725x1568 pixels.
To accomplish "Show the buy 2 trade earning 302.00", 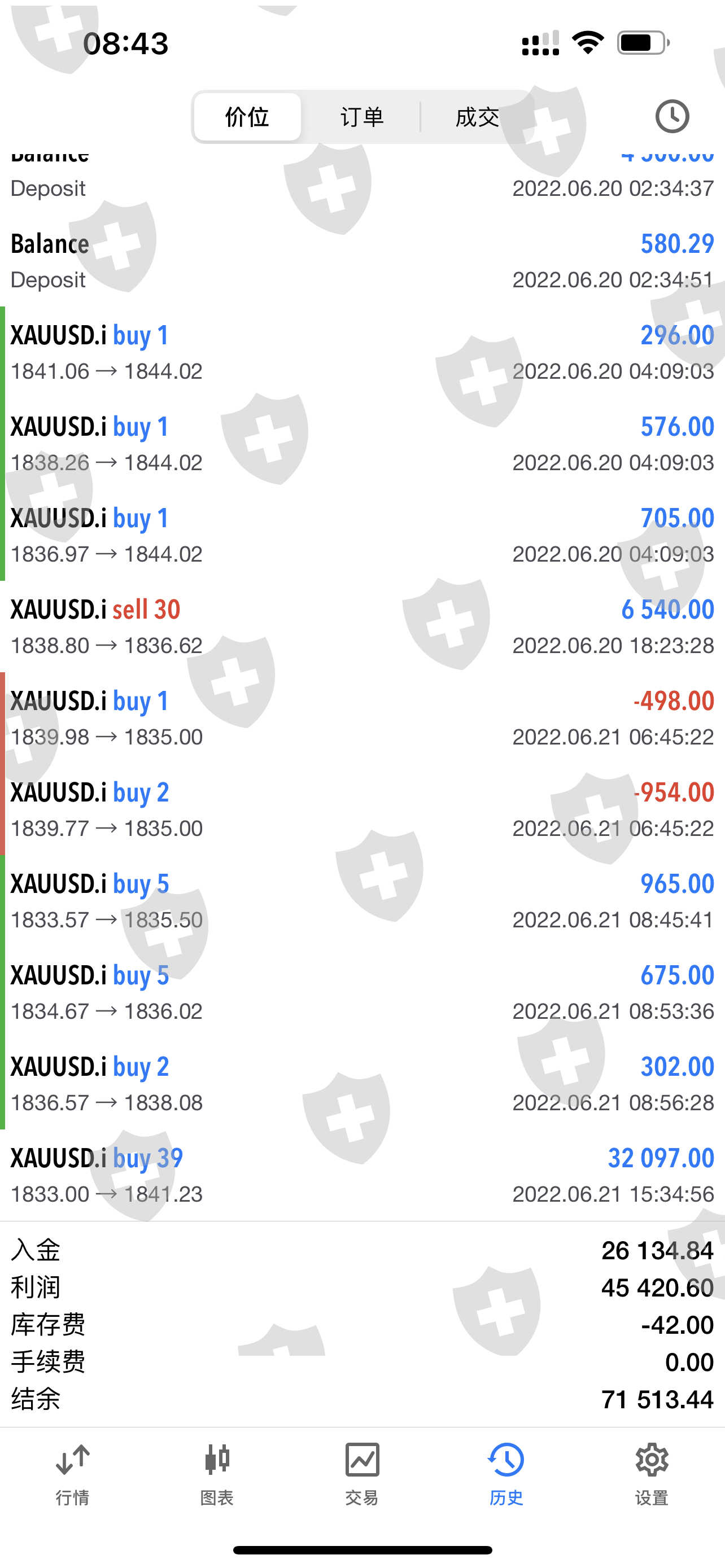I will click(362, 1084).
